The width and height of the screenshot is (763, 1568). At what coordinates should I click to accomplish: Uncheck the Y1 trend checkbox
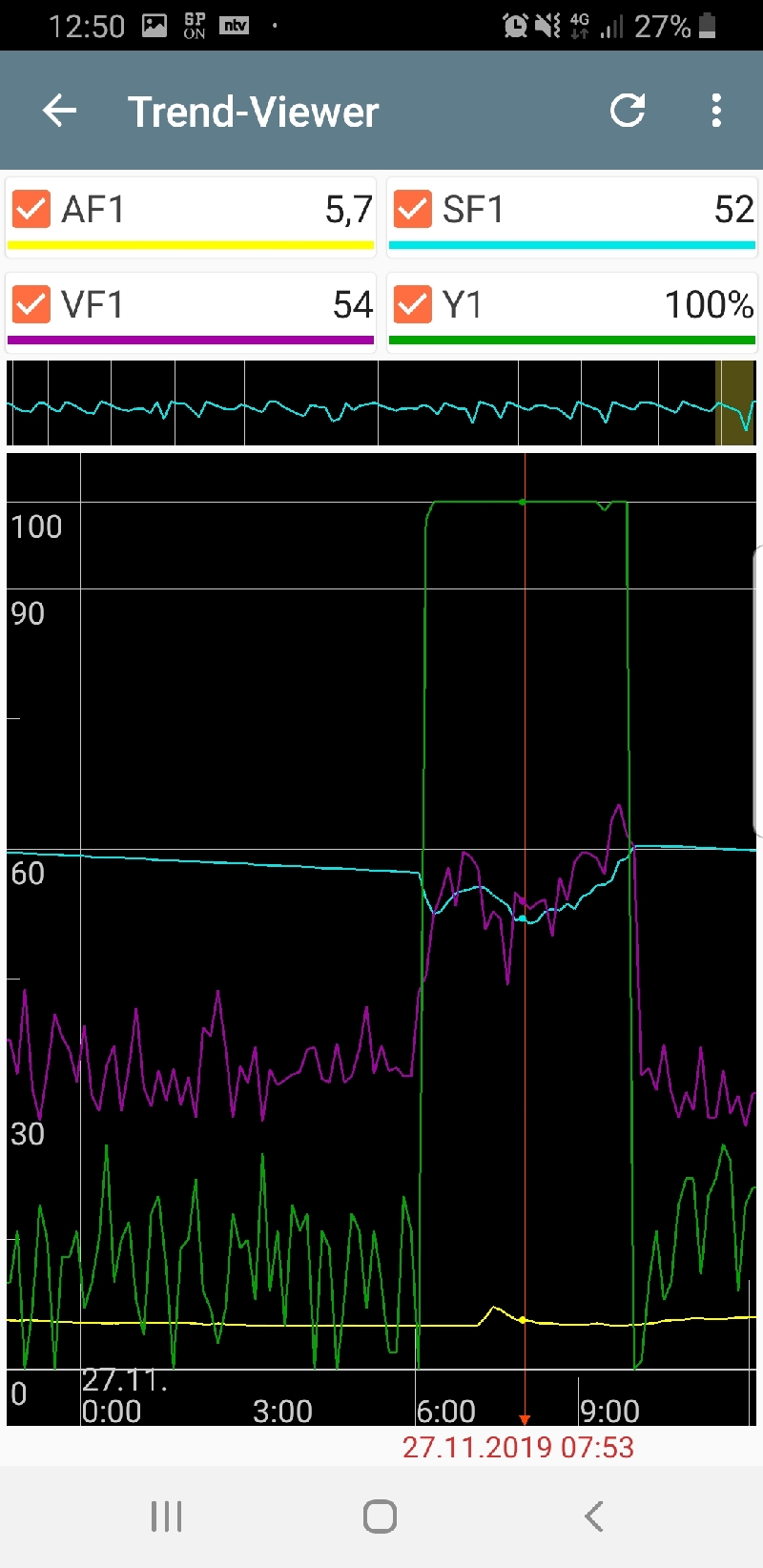(413, 305)
